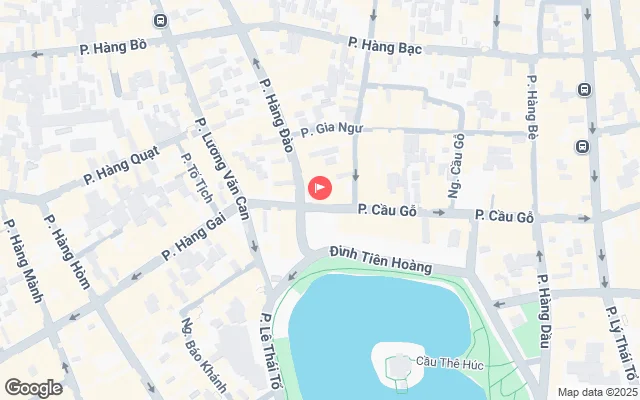Tap the red flag marker on the map
This screenshot has height=400, width=640.
tap(320, 187)
